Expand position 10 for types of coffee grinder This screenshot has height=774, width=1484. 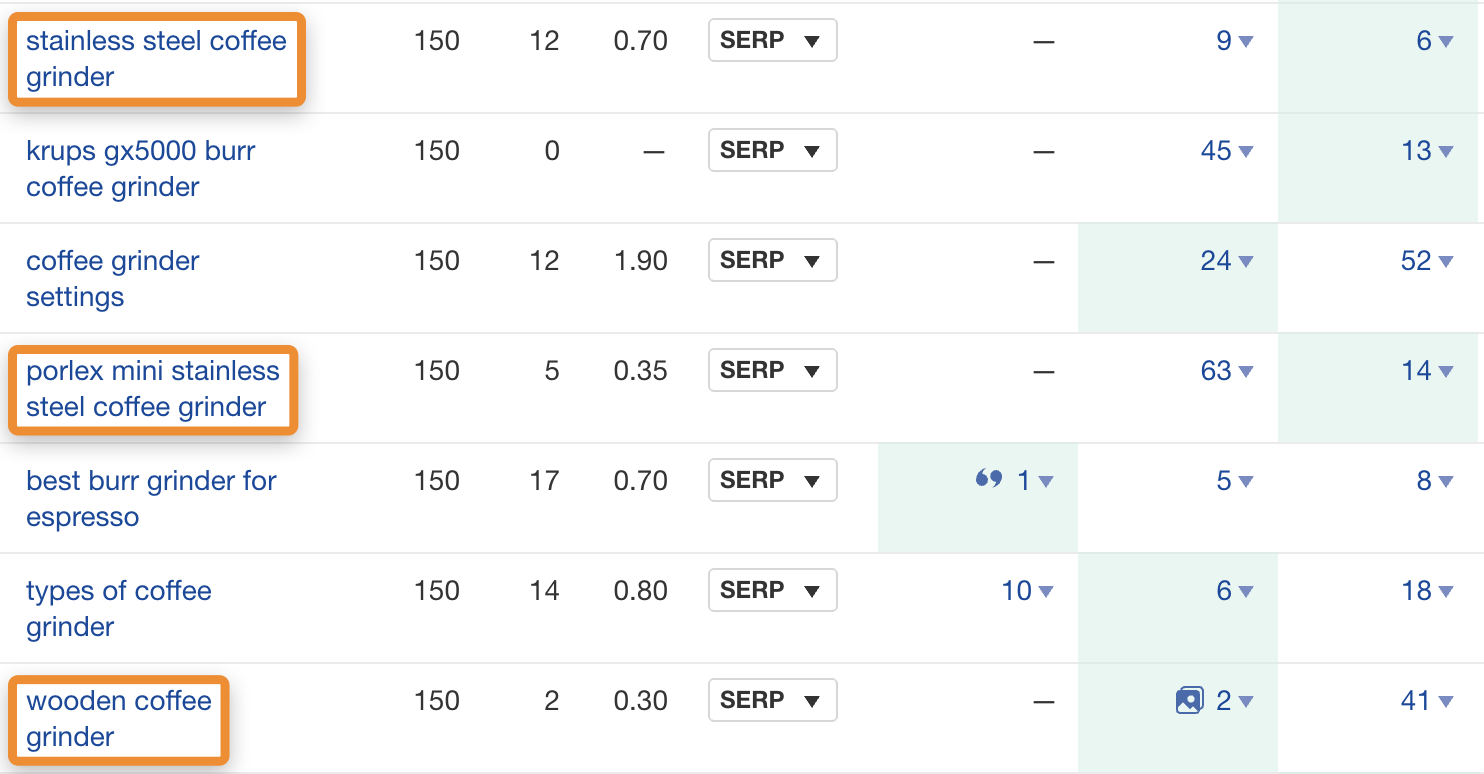(x=1027, y=591)
